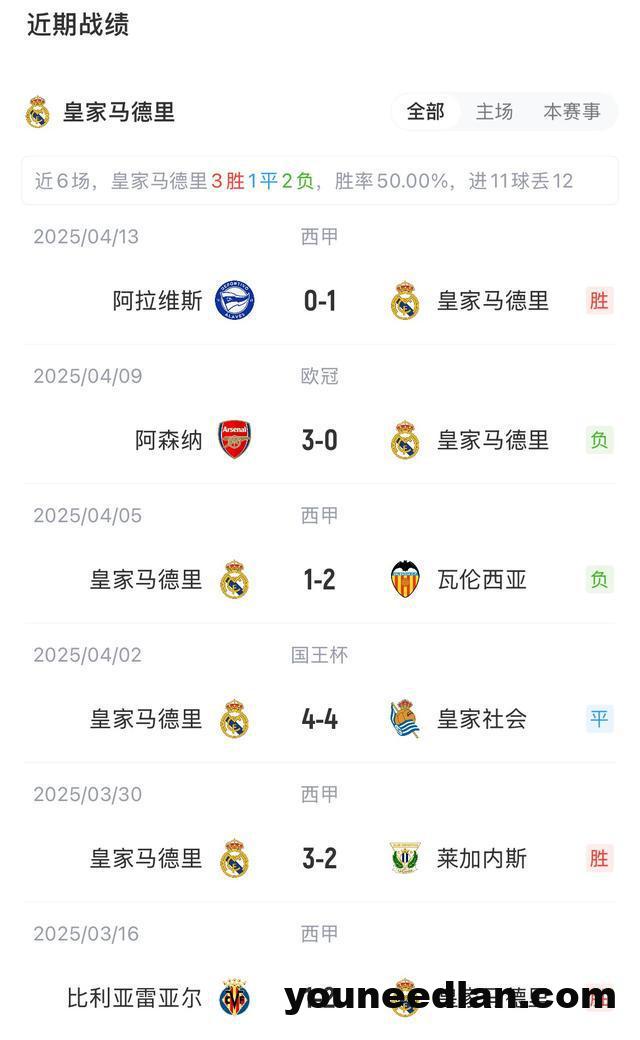The height and width of the screenshot is (1040, 640).
Task: Open the 阿森纳 3-0 皇家马德里 match
Action: tap(320, 421)
